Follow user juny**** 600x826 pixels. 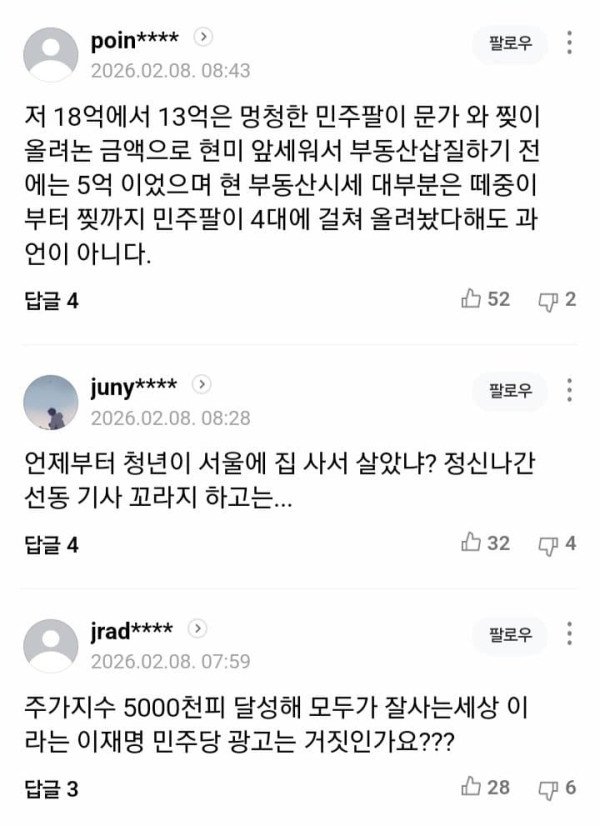(x=510, y=389)
